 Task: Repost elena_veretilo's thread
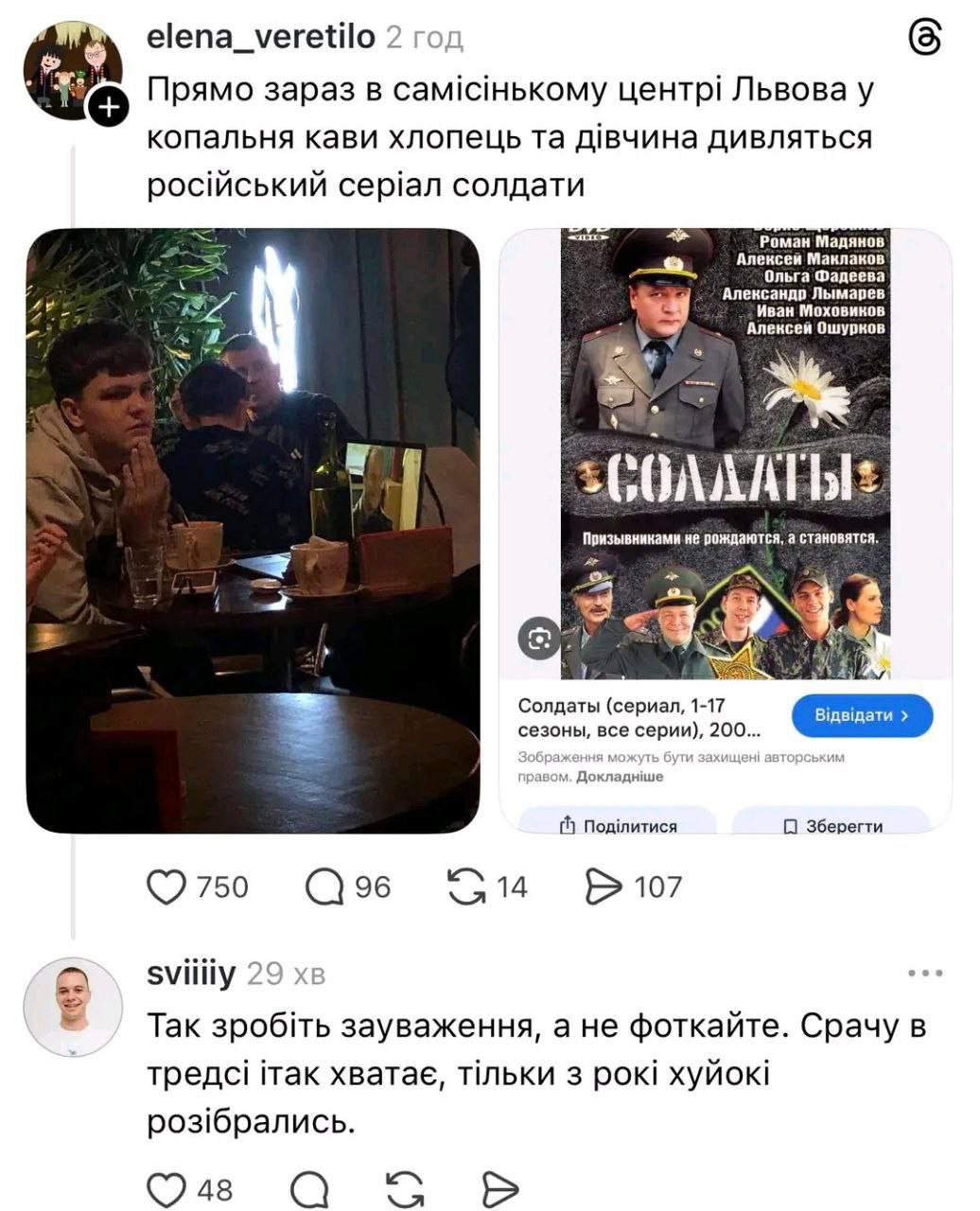tap(465, 886)
